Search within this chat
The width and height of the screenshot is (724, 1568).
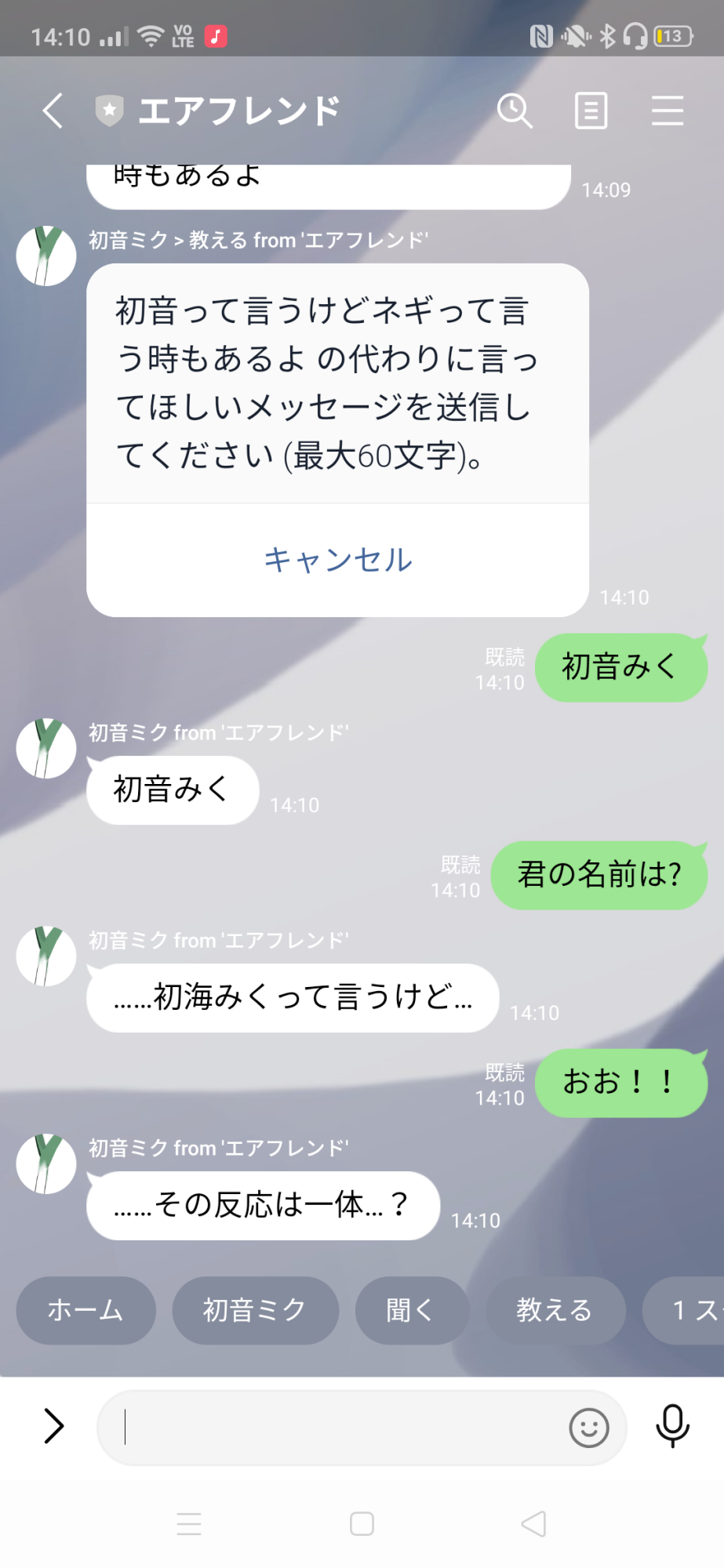515,111
